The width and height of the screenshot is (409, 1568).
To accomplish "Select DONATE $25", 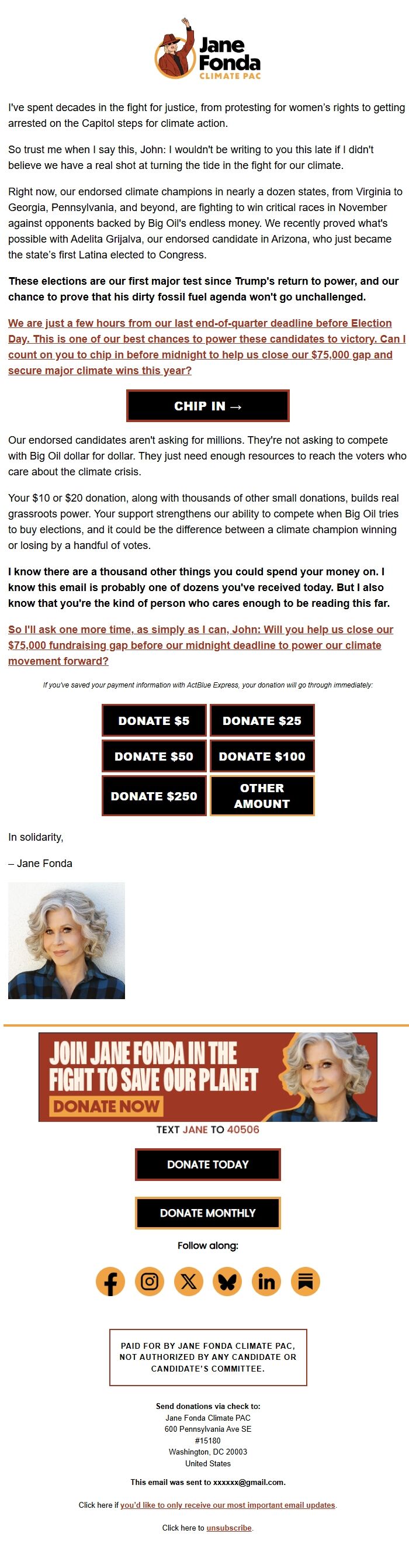I will coord(262,721).
